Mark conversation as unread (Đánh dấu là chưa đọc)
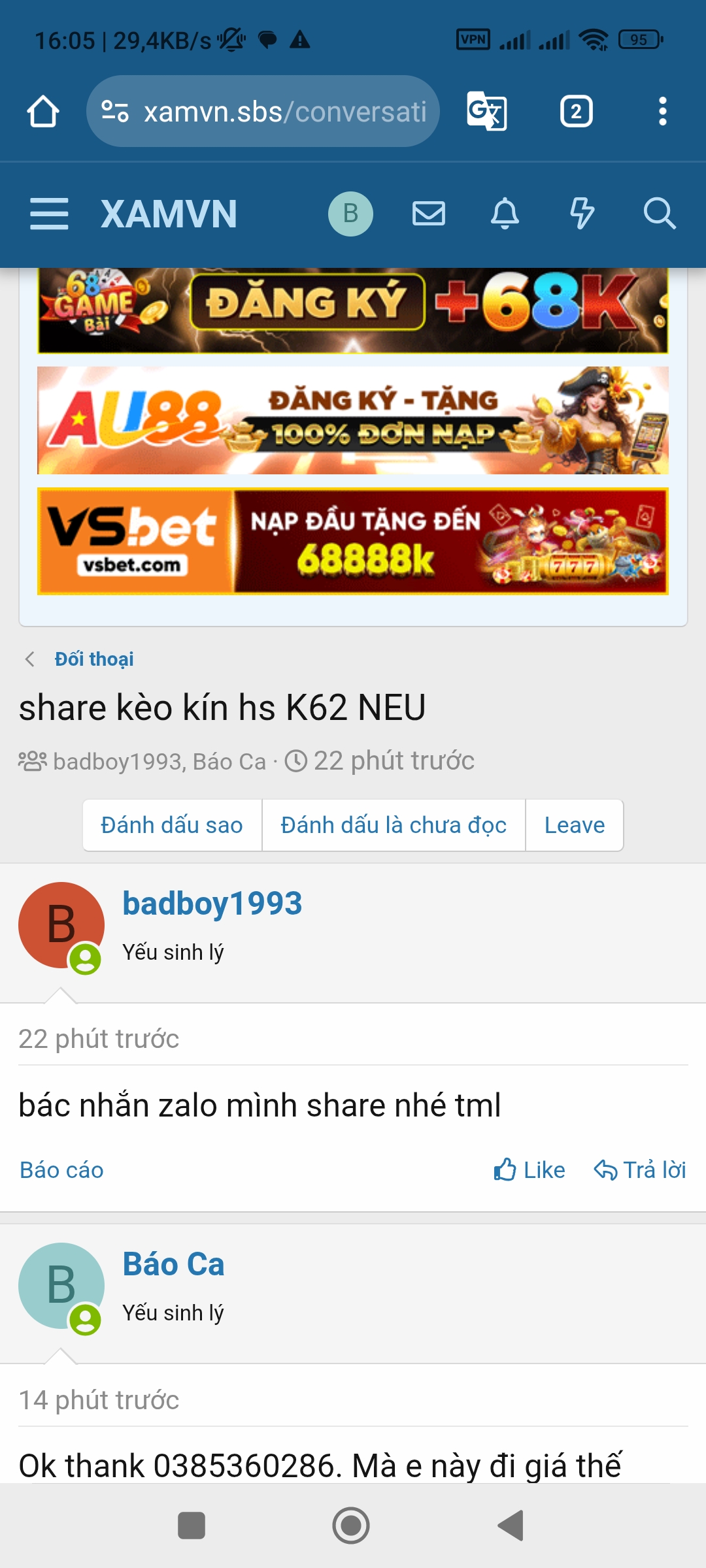This screenshot has width=706, height=1568. tap(394, 825)
